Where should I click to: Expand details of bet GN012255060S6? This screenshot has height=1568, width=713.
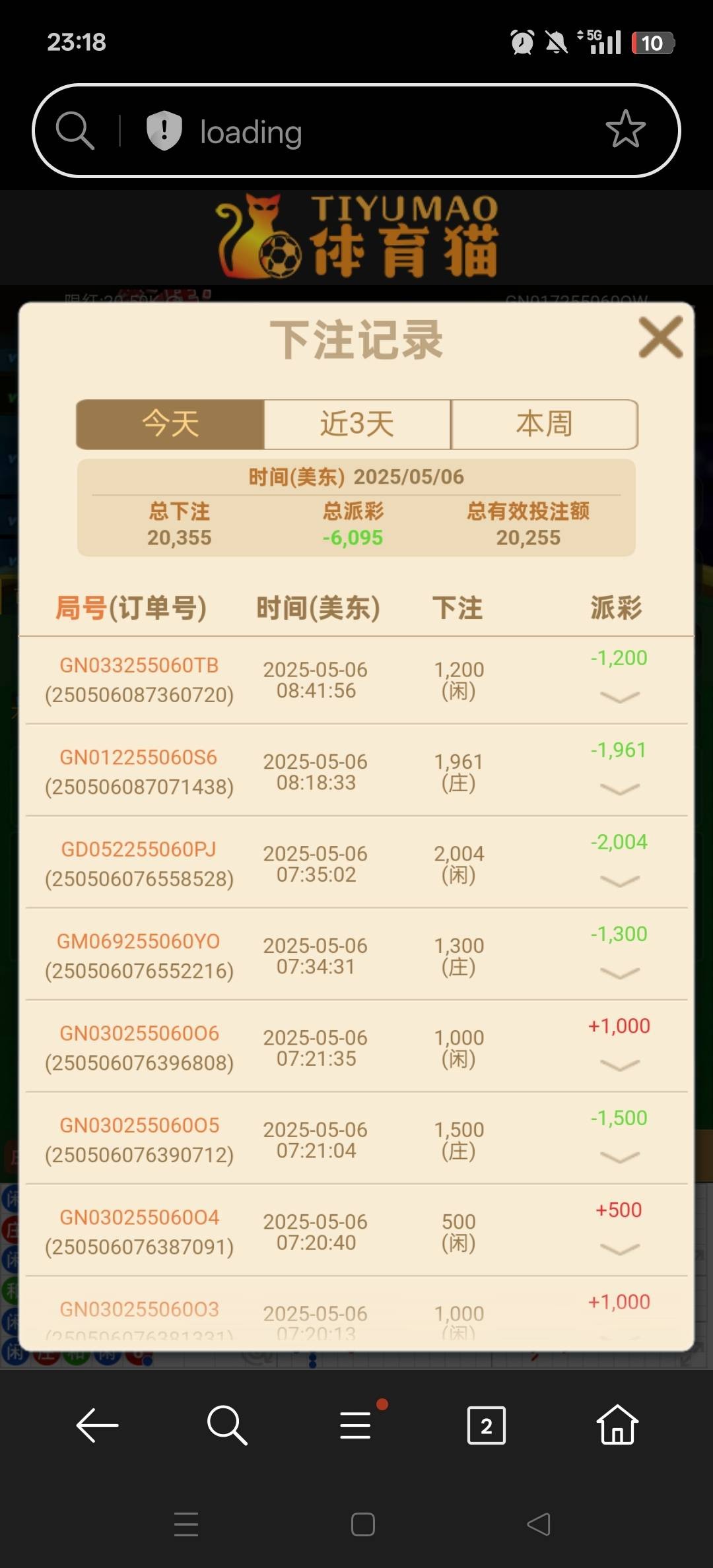point(619,789)
